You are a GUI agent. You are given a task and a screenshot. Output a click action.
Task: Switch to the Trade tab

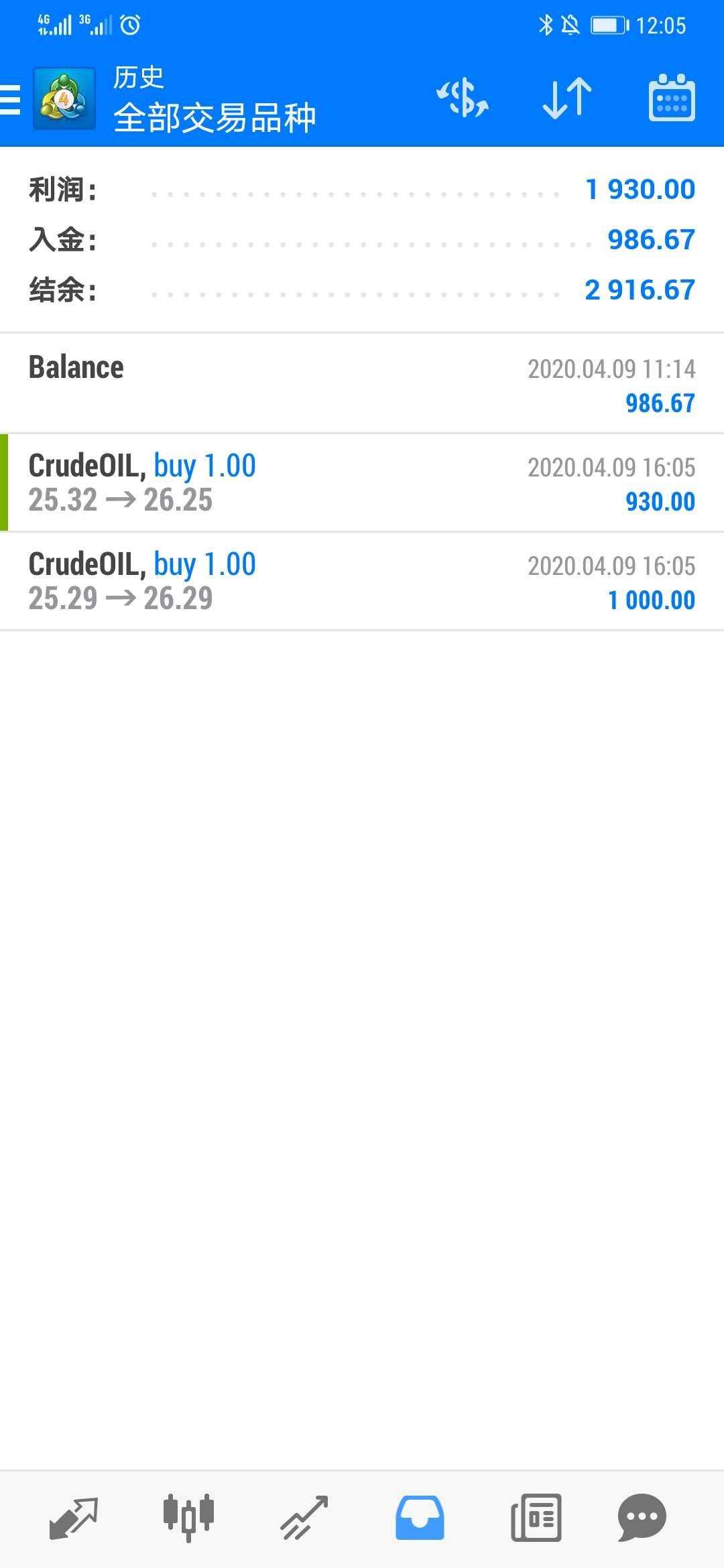(304, 1517)
